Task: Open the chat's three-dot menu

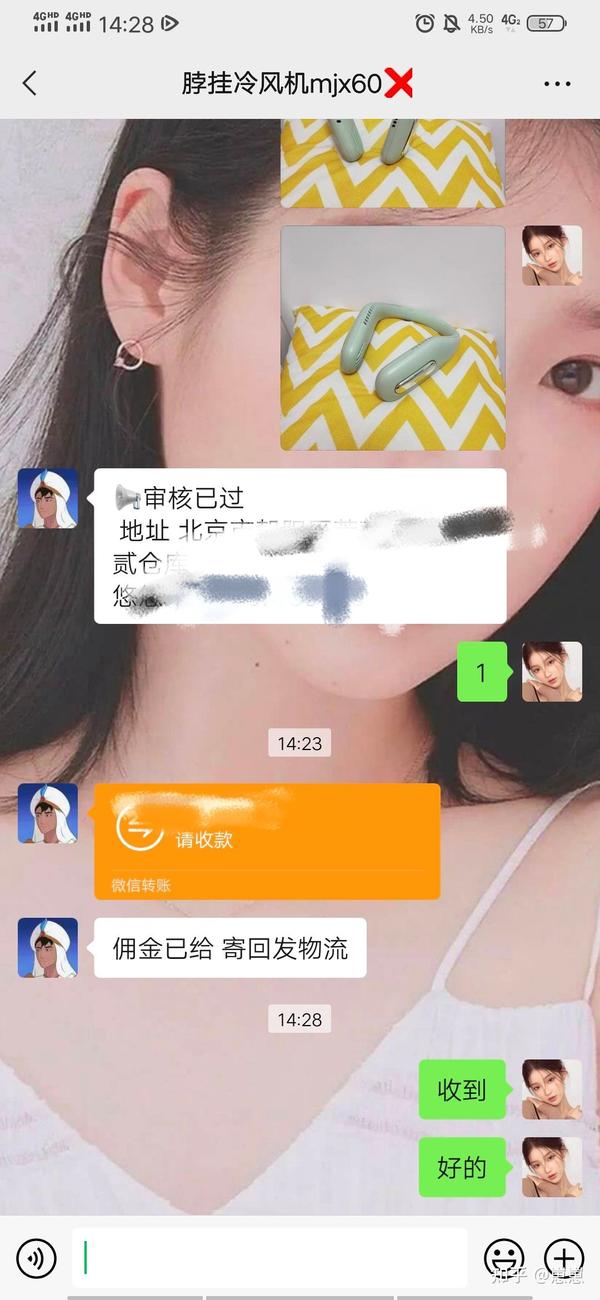Action: 558,84
